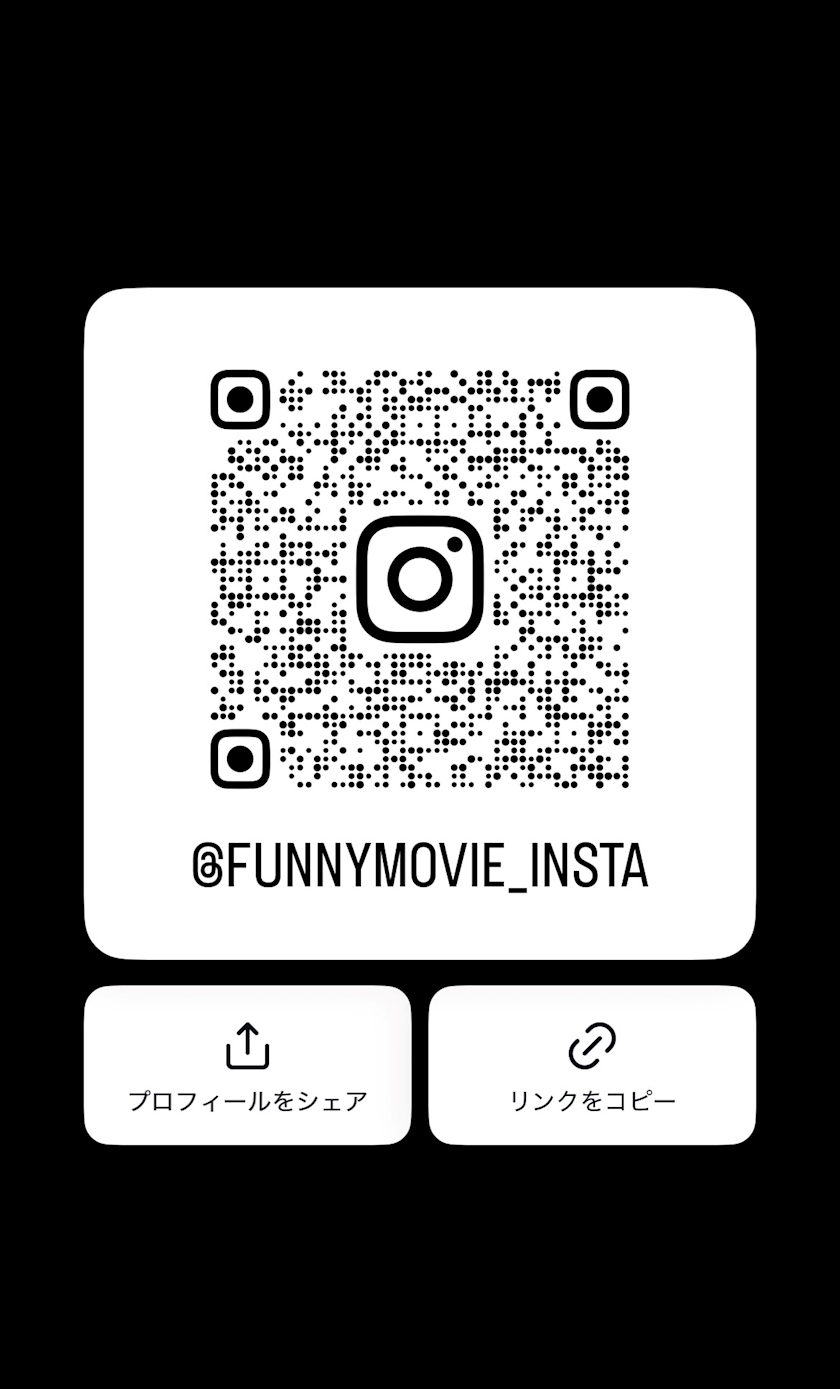Copy the profile link with リンクをコピー
The image size is (840, 1389).
coord(592,1065)
